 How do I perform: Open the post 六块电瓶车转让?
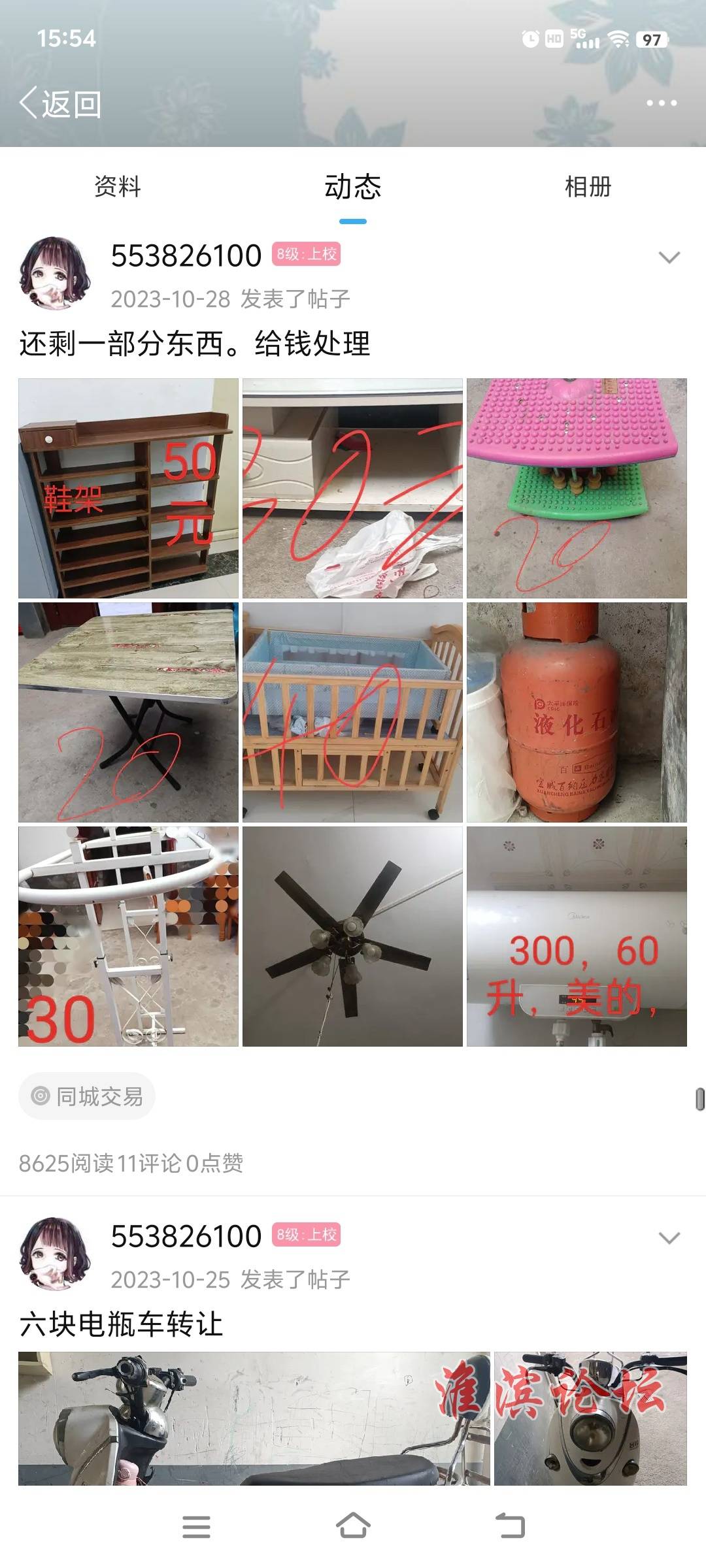click(x=122, y=1324)
